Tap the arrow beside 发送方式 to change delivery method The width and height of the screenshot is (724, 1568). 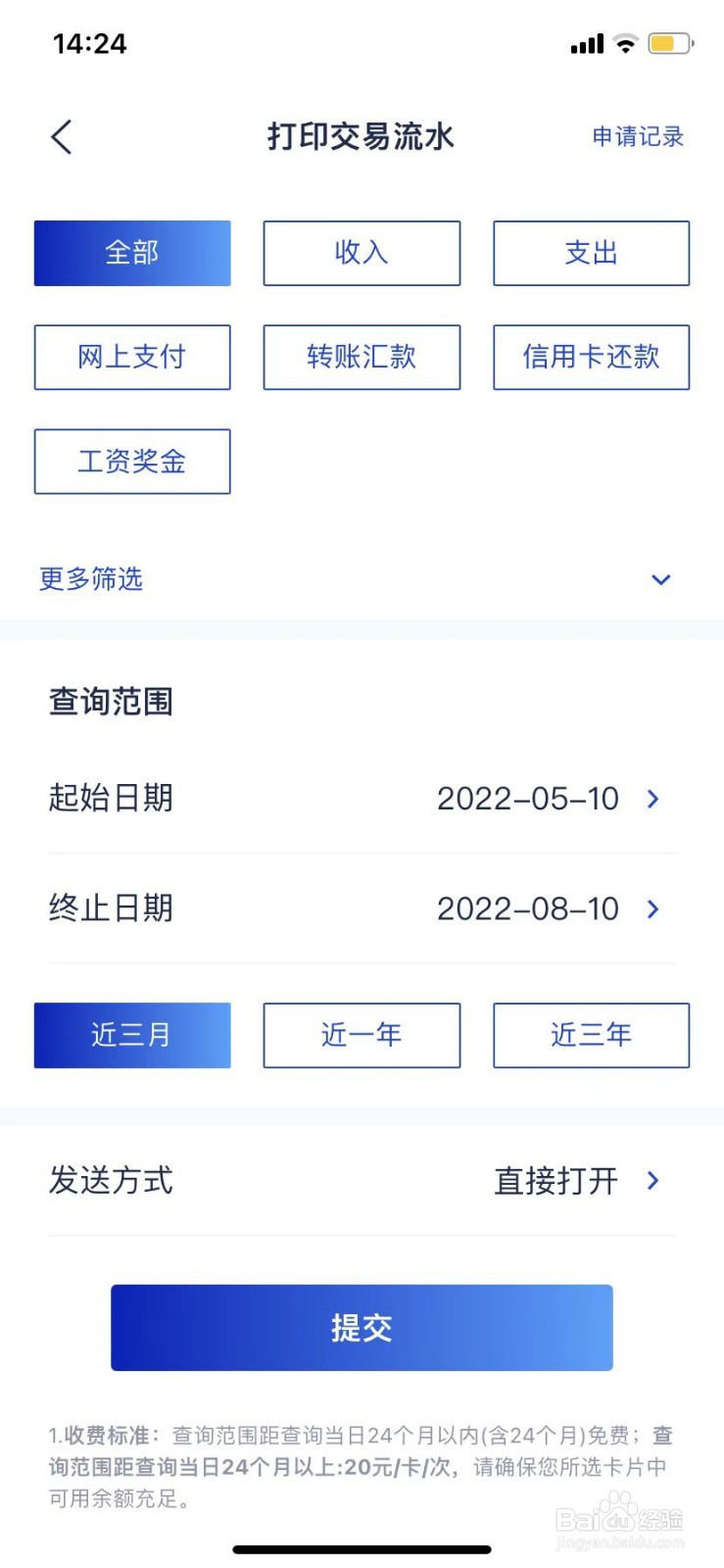652,1181
